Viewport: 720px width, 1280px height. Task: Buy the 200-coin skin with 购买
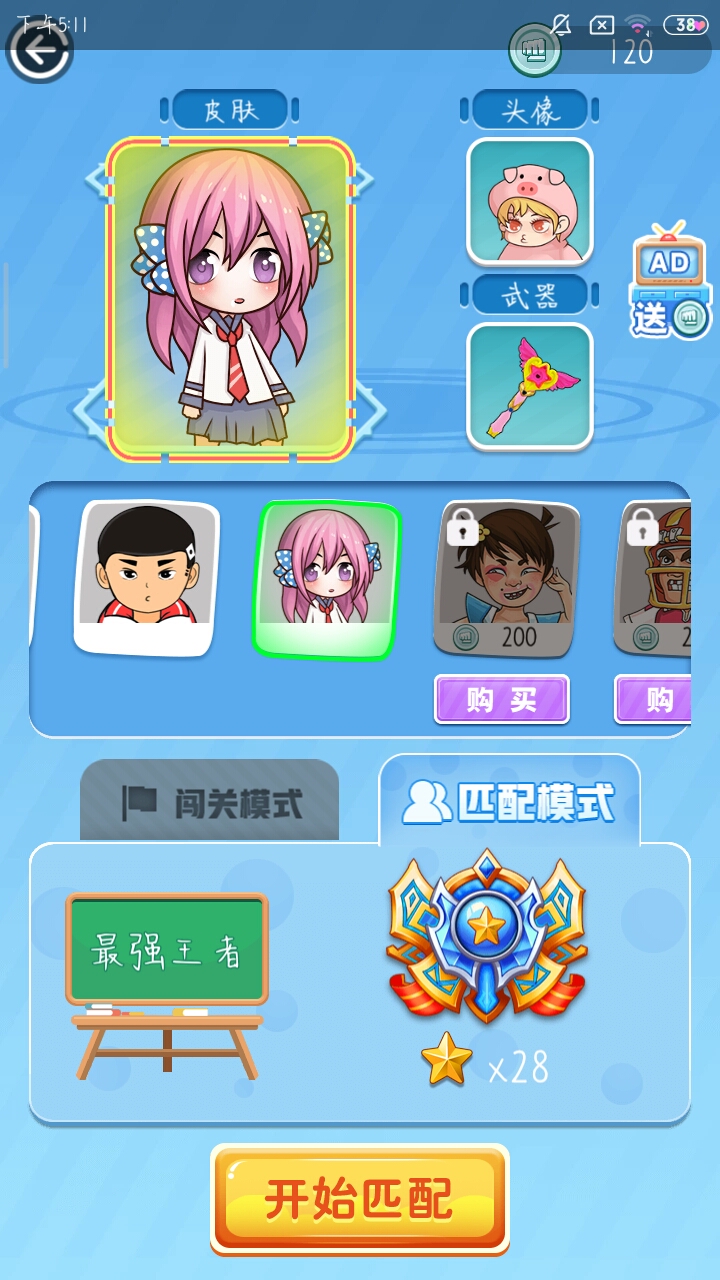tap(501, 699)
